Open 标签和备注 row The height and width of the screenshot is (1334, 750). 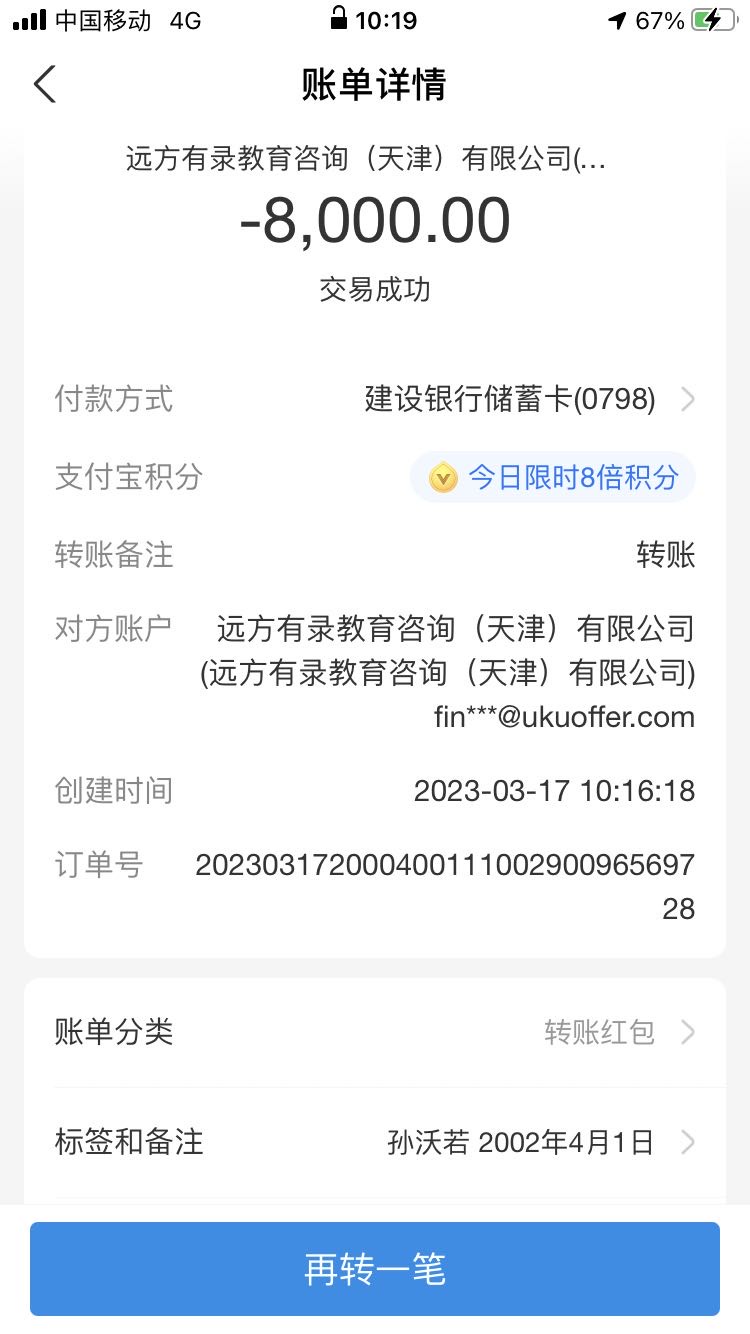coord(375,1142)
